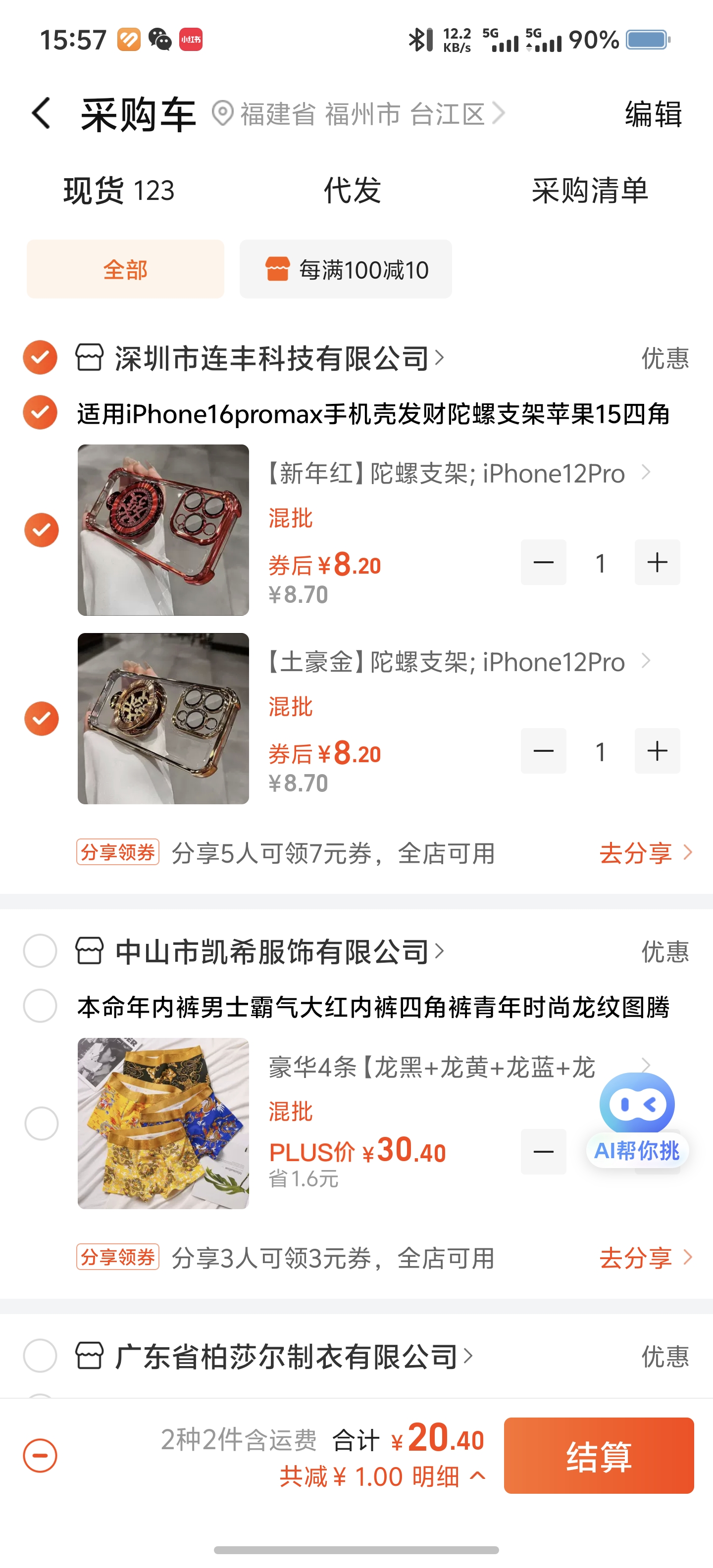The image size is (713, 1568).
Task: Tap 编辑 to edit the cart
Action: click(653, 114)
